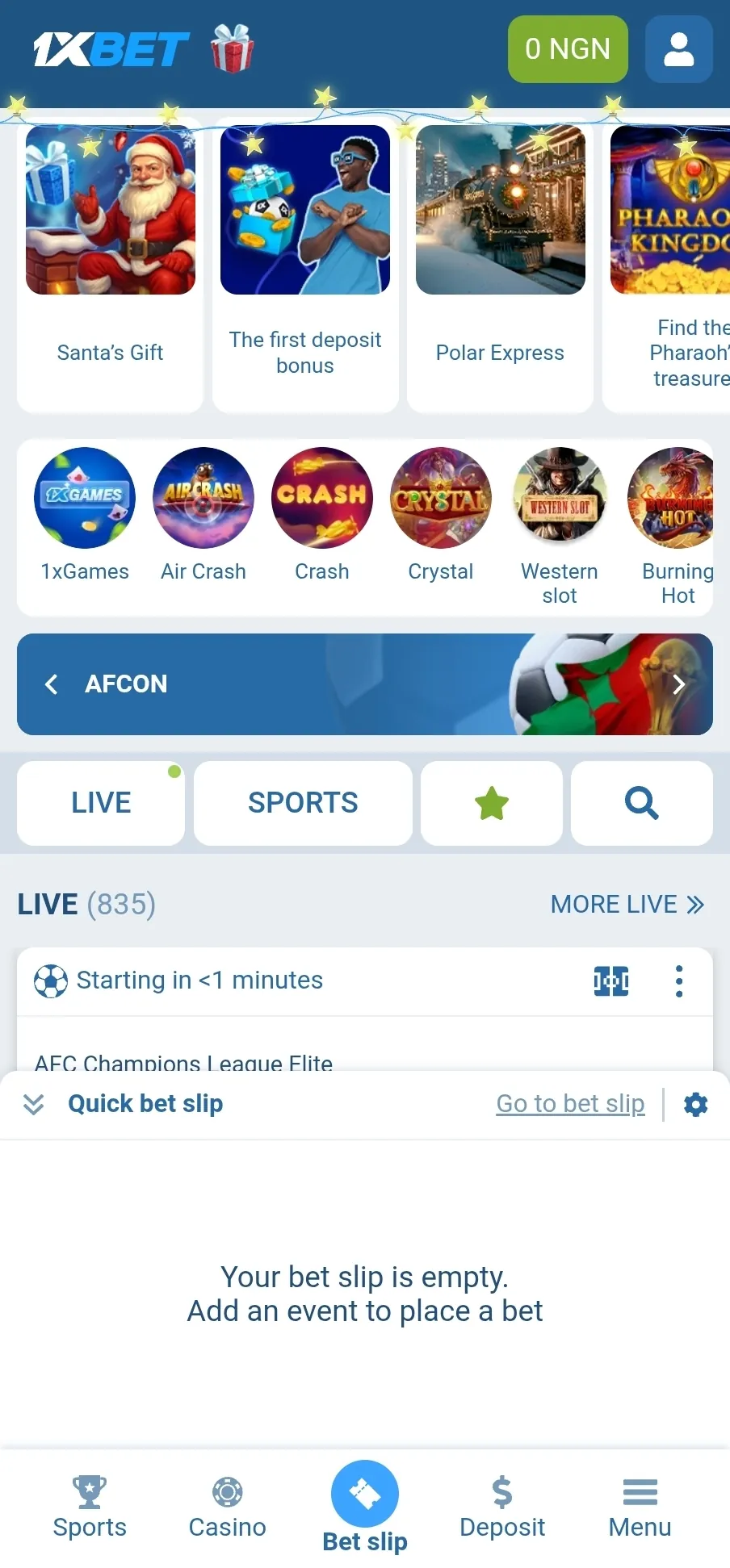Open favorites with the star button
This screenshot has width=730, height=1568.
[492, 803]
